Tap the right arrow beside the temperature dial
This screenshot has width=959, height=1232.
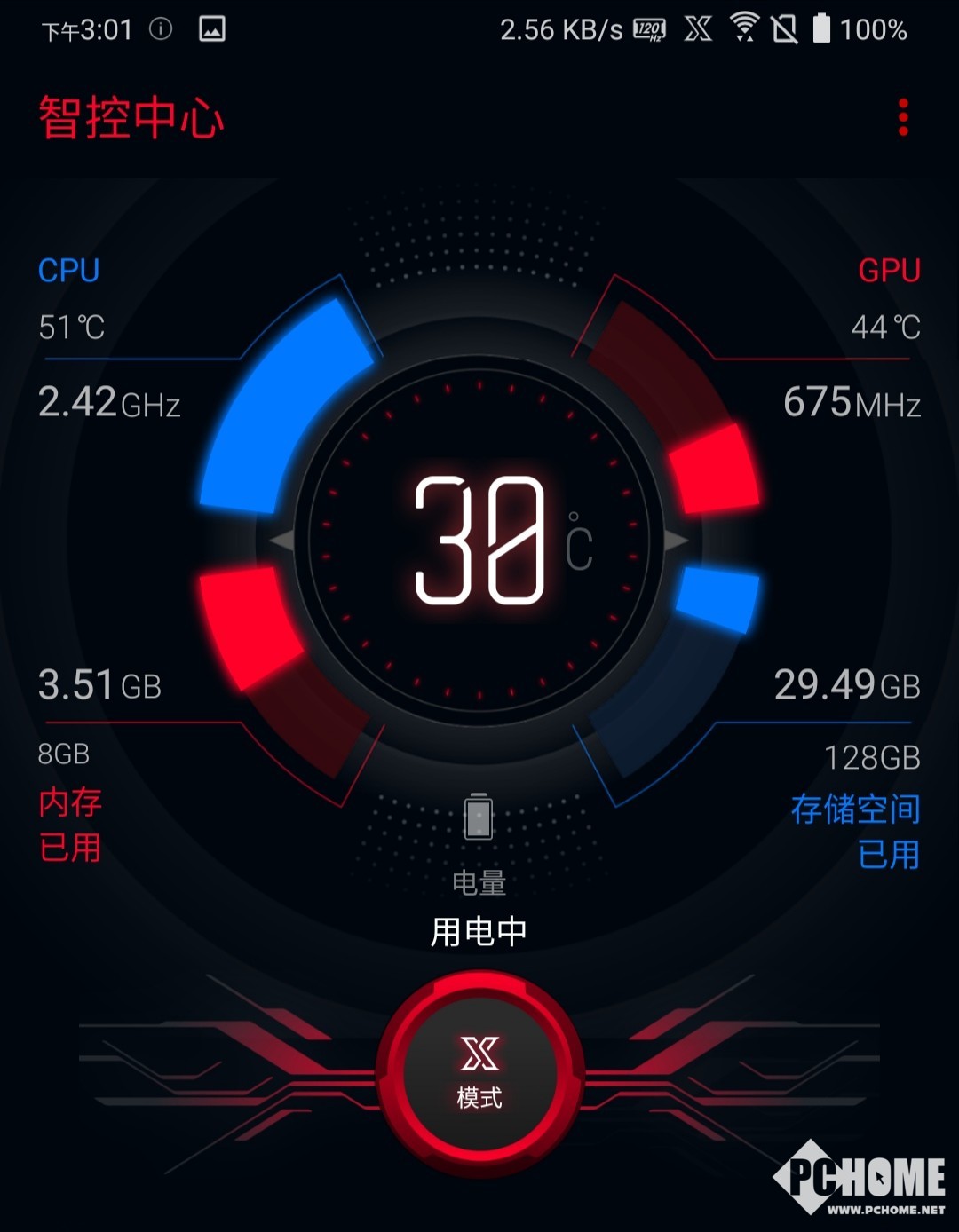[677, 540]
